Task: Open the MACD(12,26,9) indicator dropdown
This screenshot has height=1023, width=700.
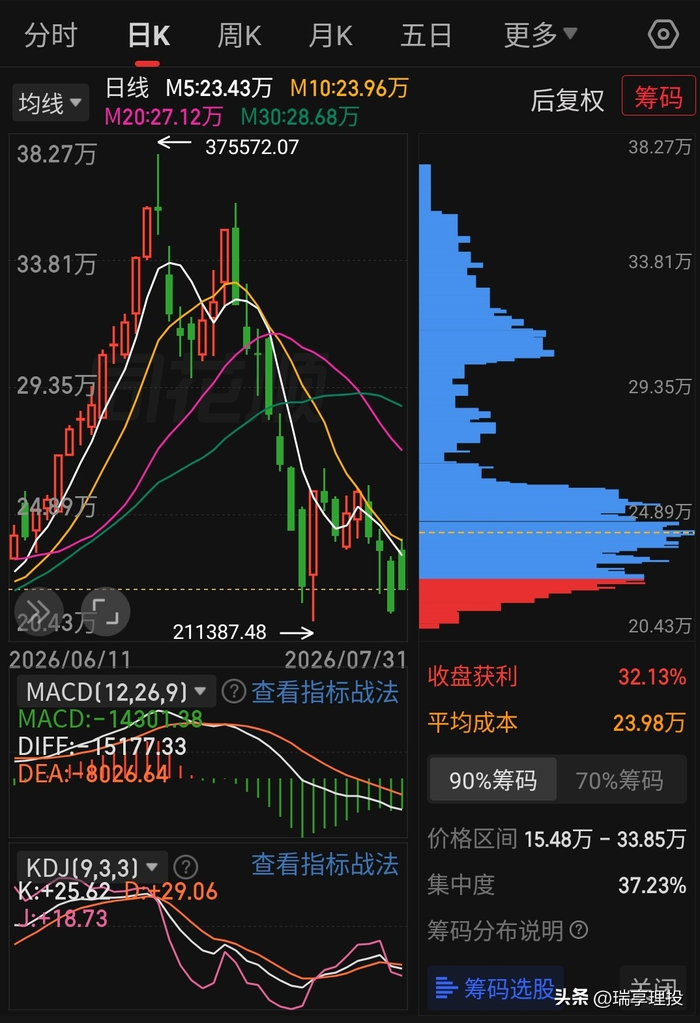Action: pos(115,691)
